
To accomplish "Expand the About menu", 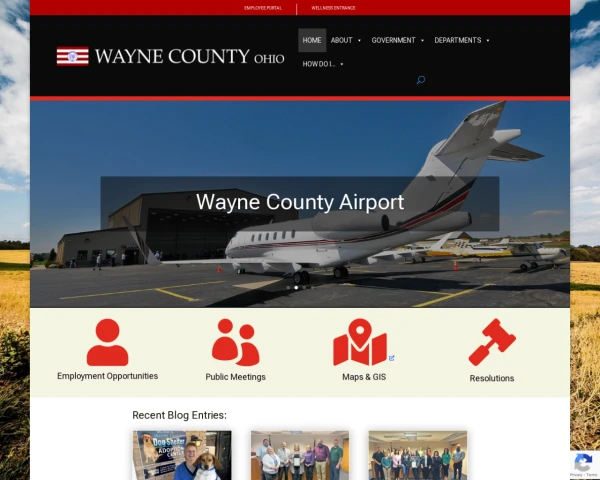I will point(346,40).
